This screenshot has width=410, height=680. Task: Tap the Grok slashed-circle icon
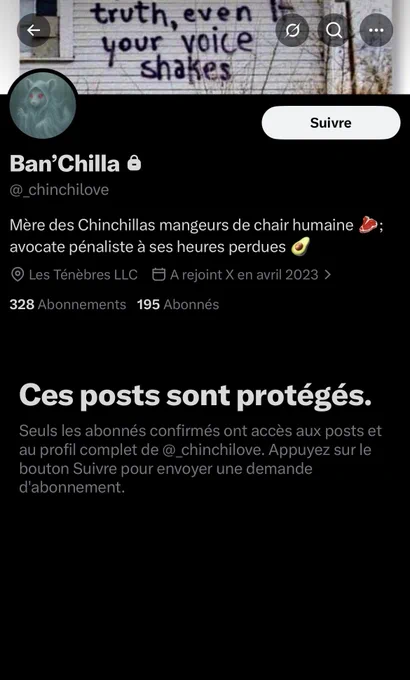pos(292,30)
